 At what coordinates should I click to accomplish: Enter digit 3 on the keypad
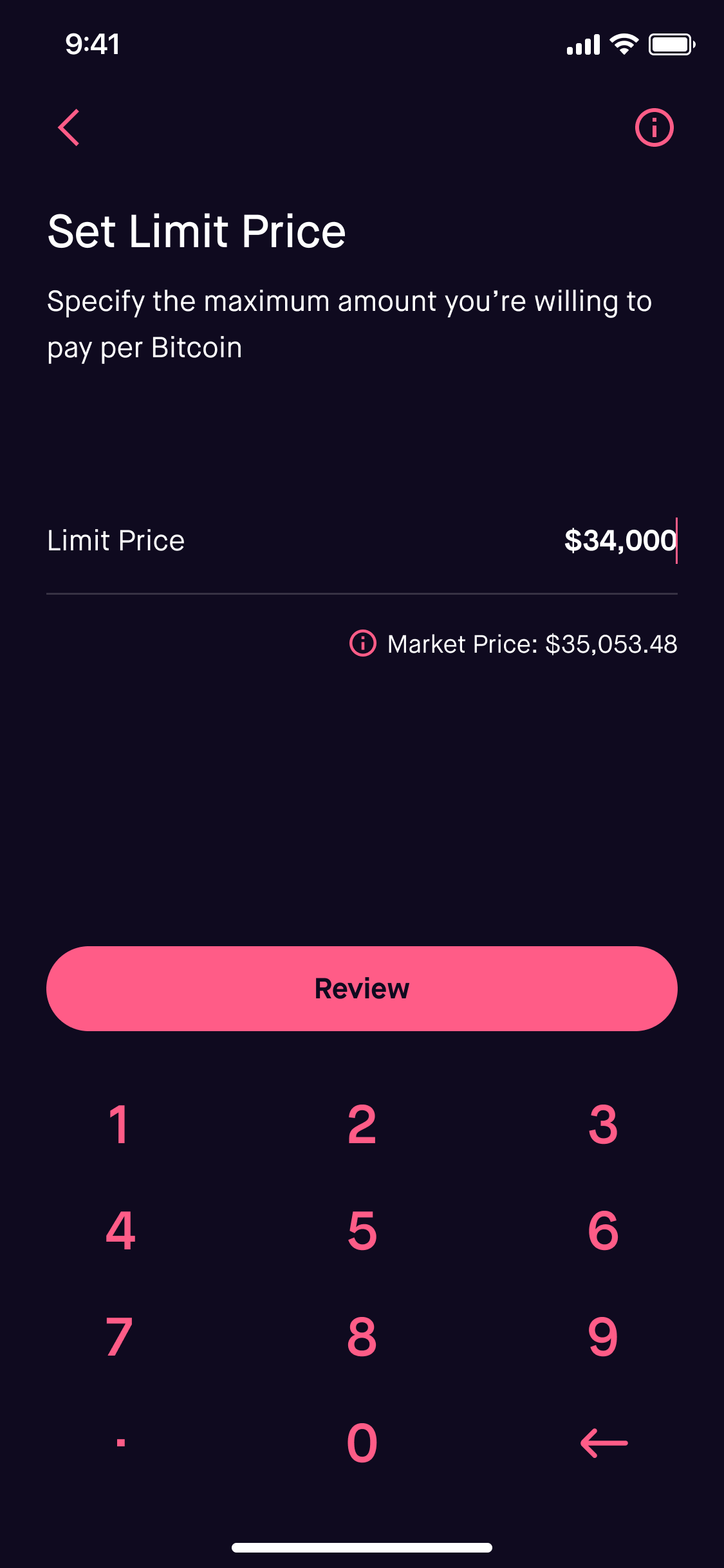[x=603, y=1125]
